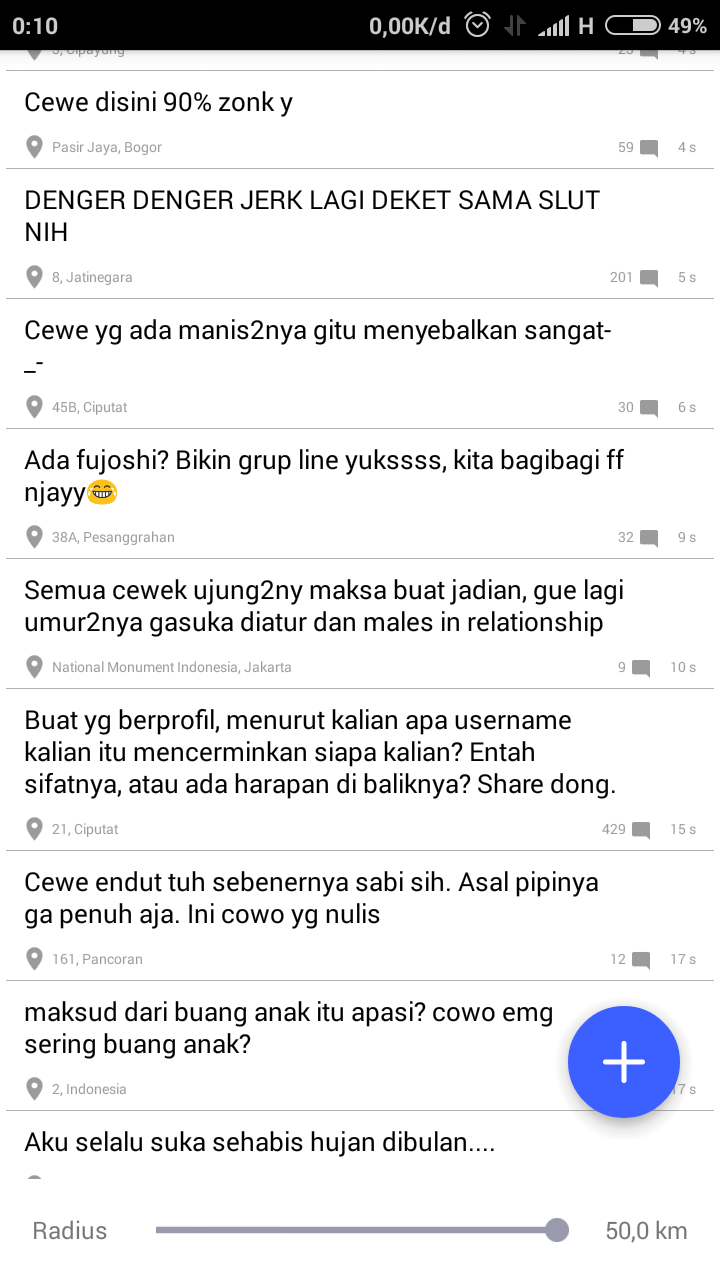
Task: View the 429 comments on username post
Action: [626, 829]
